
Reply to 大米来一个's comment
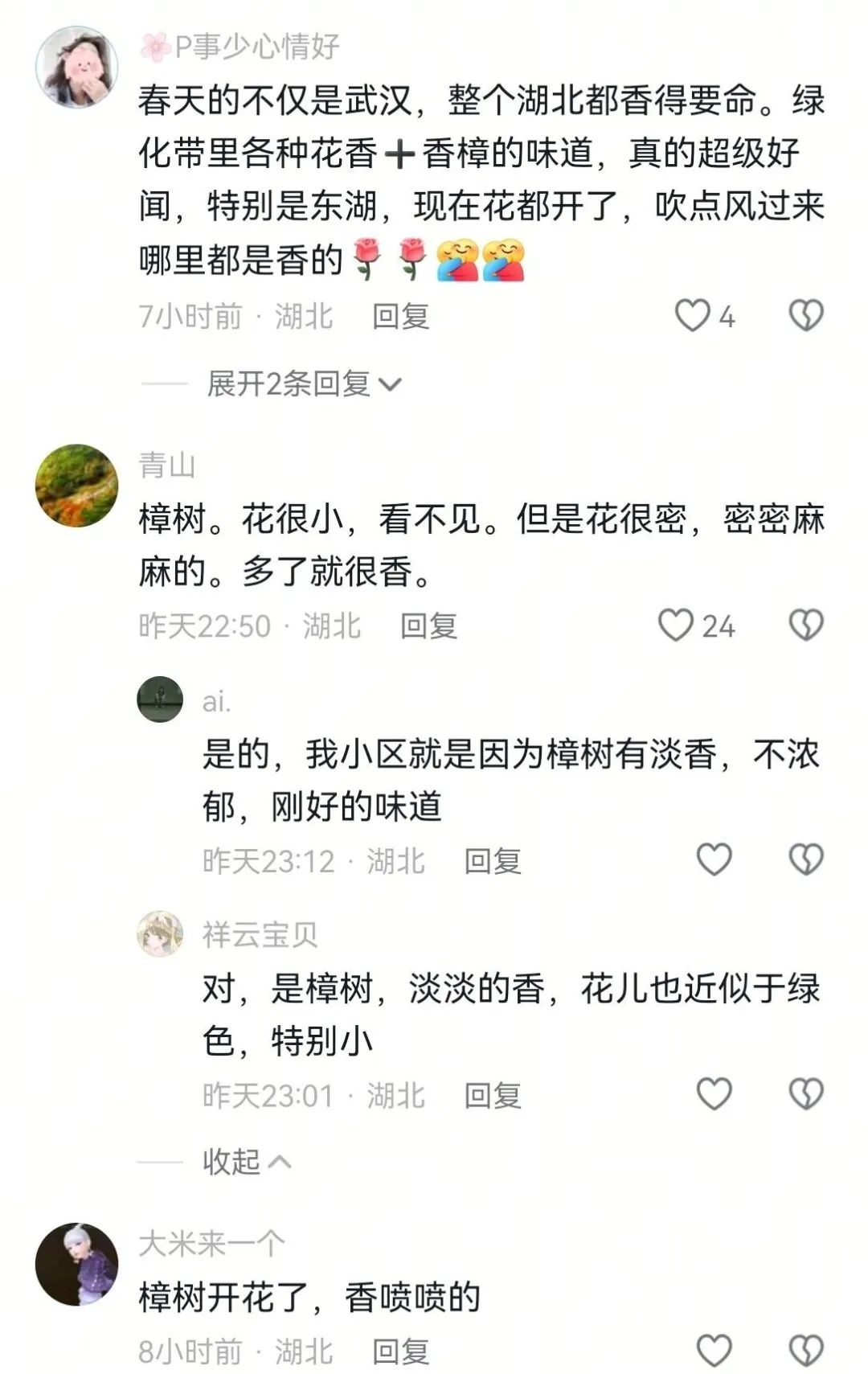coord(400,1351)
